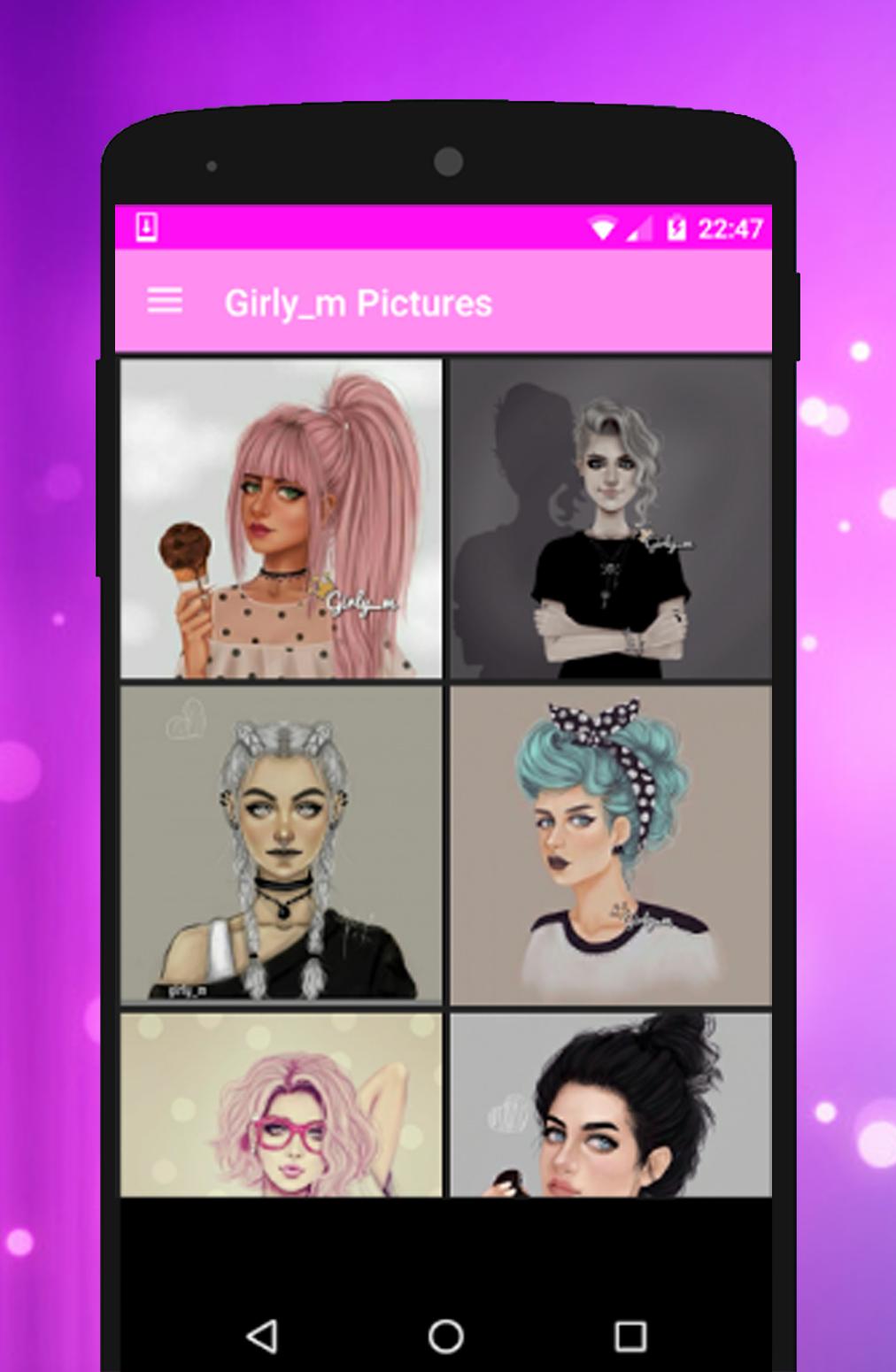896x1372 pixels.
Task: Open the blue hair girl with polka-dot bandana
Action: [613, 845]
